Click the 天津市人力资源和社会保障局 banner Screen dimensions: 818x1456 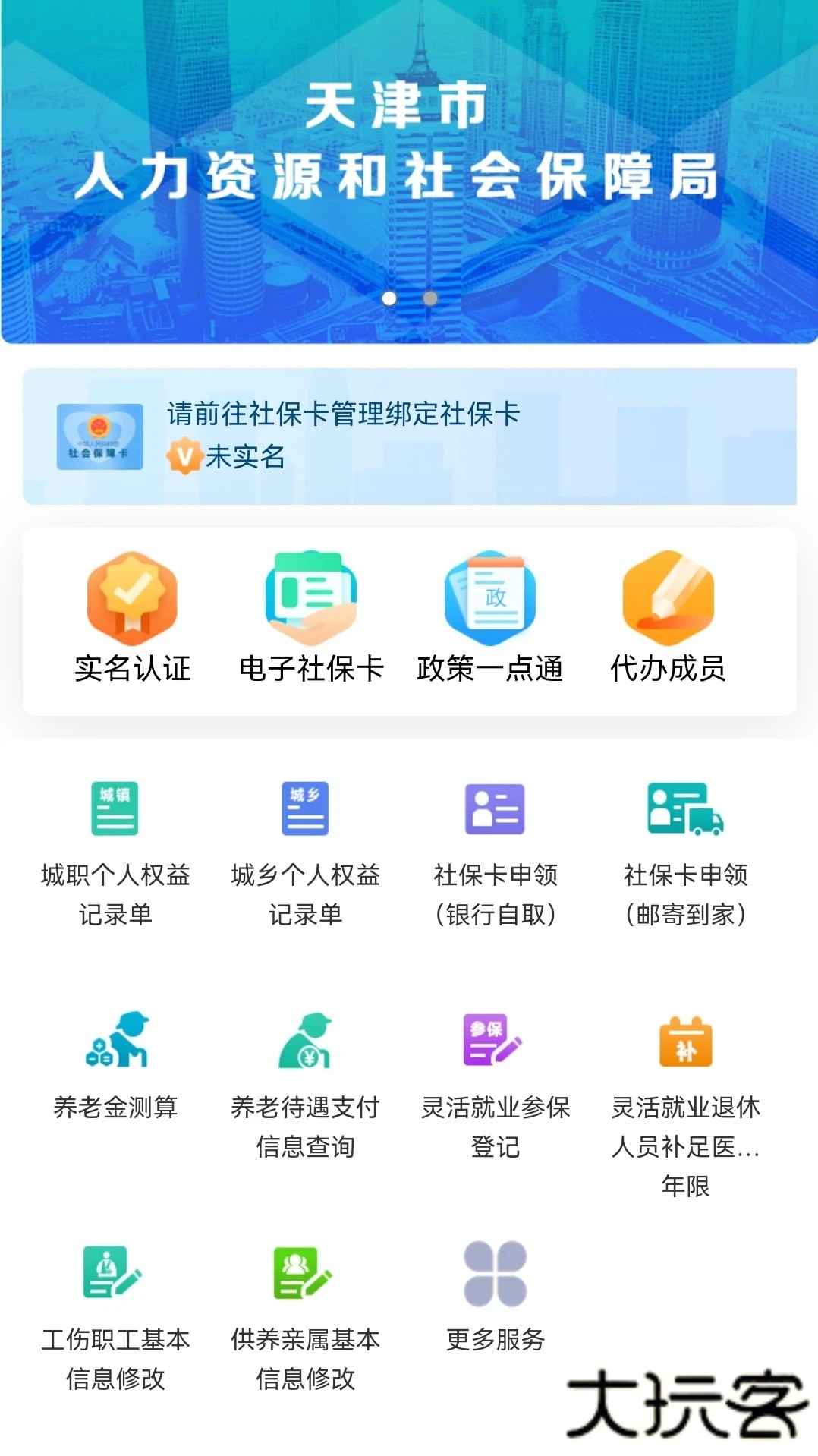[409, 144]
